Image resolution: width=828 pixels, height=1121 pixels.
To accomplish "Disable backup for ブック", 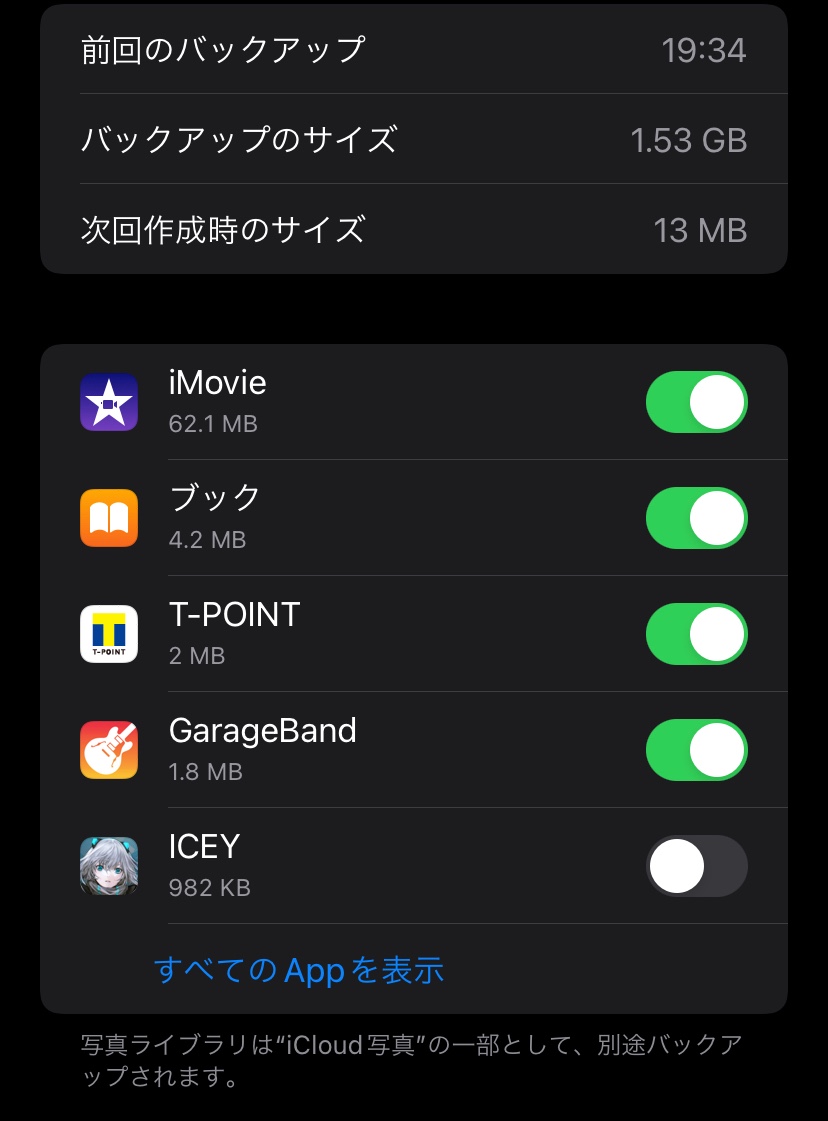I will pos(696,518).
